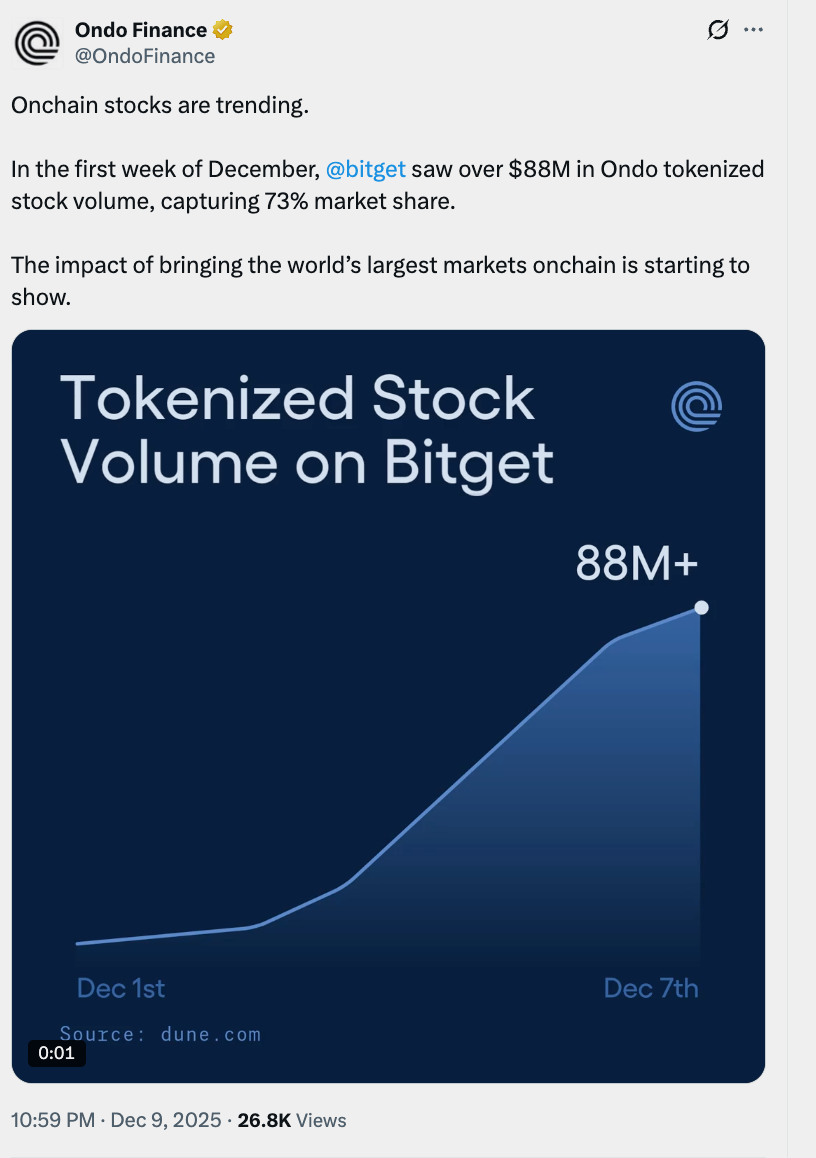Viewport: 816px width, 1158px height.
Task: Open the post's three-dot overflow menu
Action: (754, 29)
